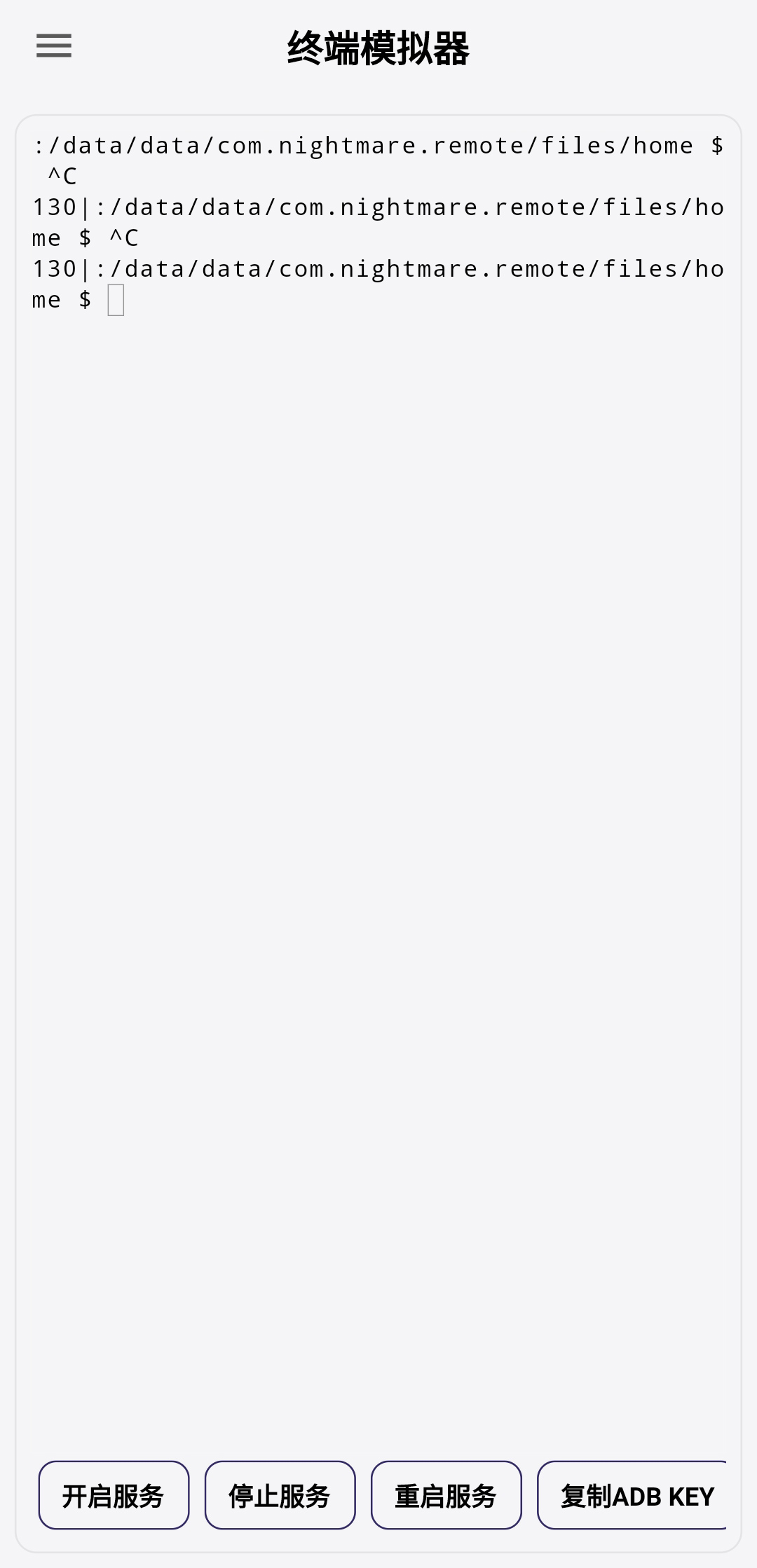757x1568 pixels.
Task: Copy the ADB key to clipboard
Action: click(636, 1495)
